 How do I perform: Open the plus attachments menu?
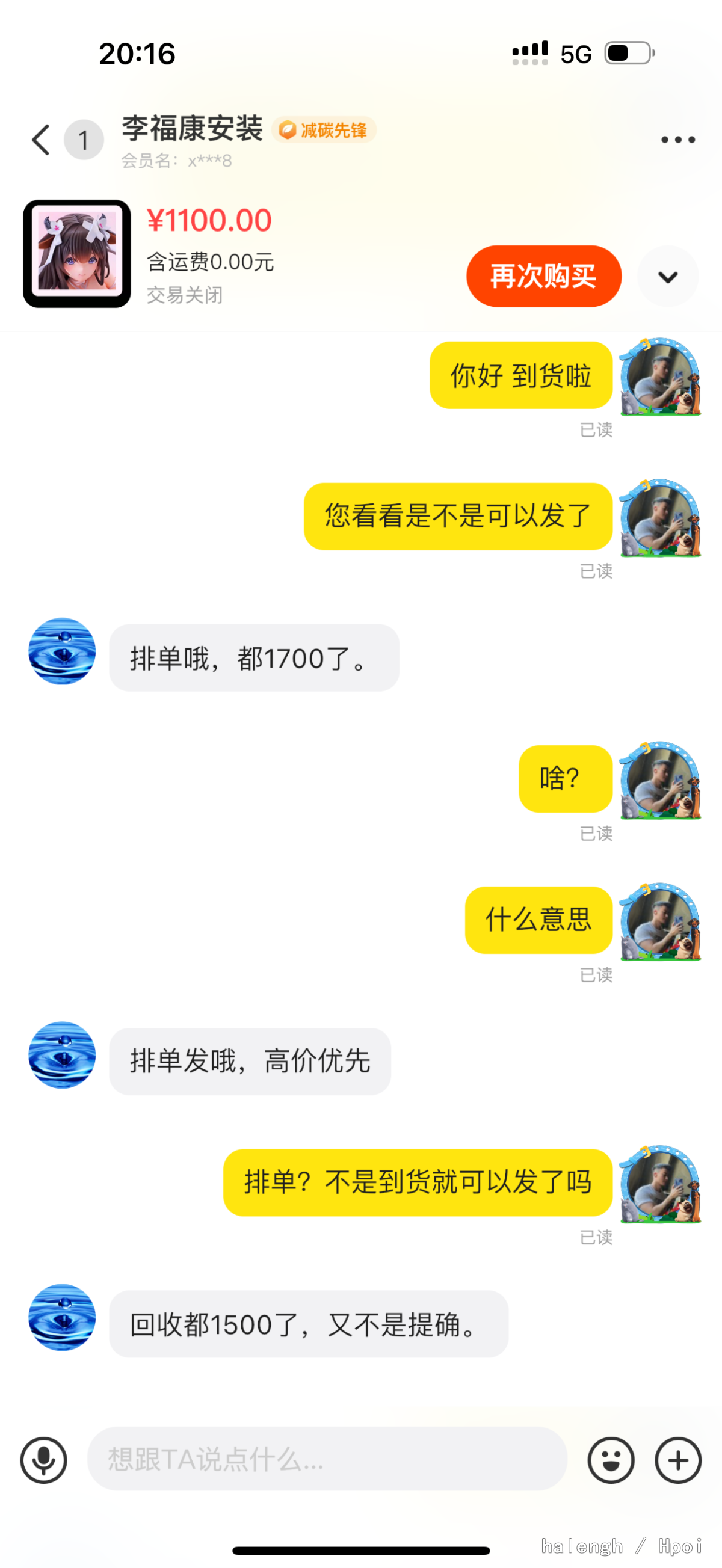click(x=677, y=1460)
